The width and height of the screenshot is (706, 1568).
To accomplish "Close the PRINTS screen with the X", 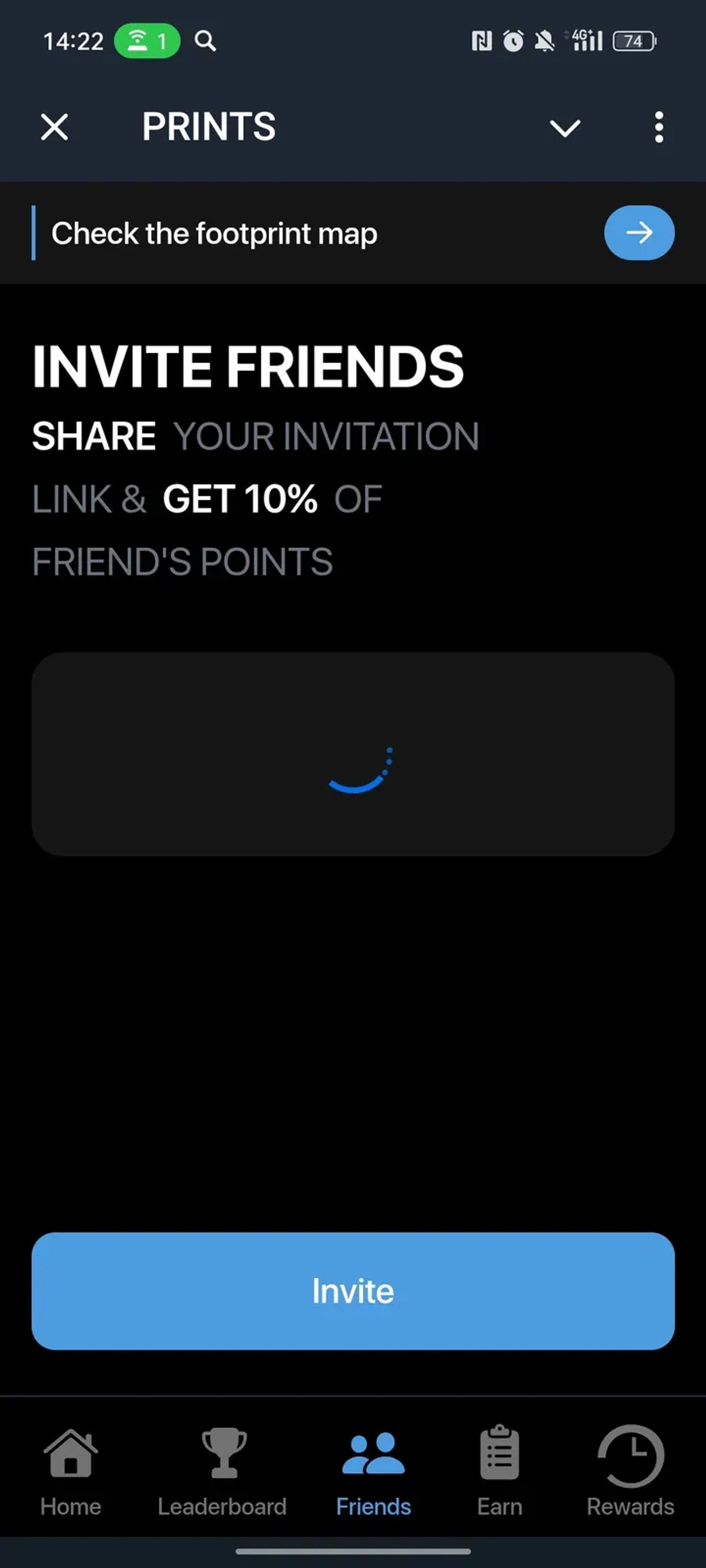I will coord(53,127).
